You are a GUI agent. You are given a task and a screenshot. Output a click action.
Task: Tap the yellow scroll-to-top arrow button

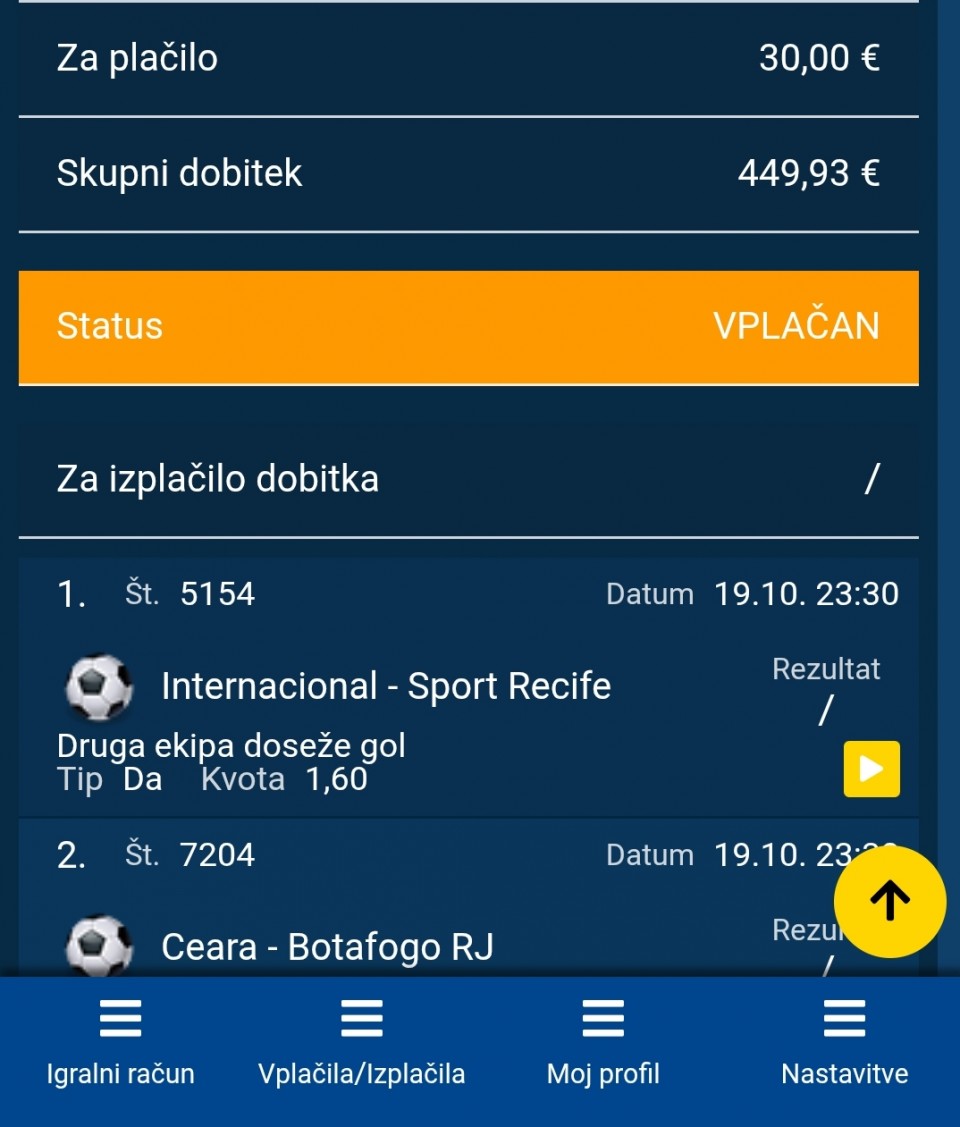[889, 902]
